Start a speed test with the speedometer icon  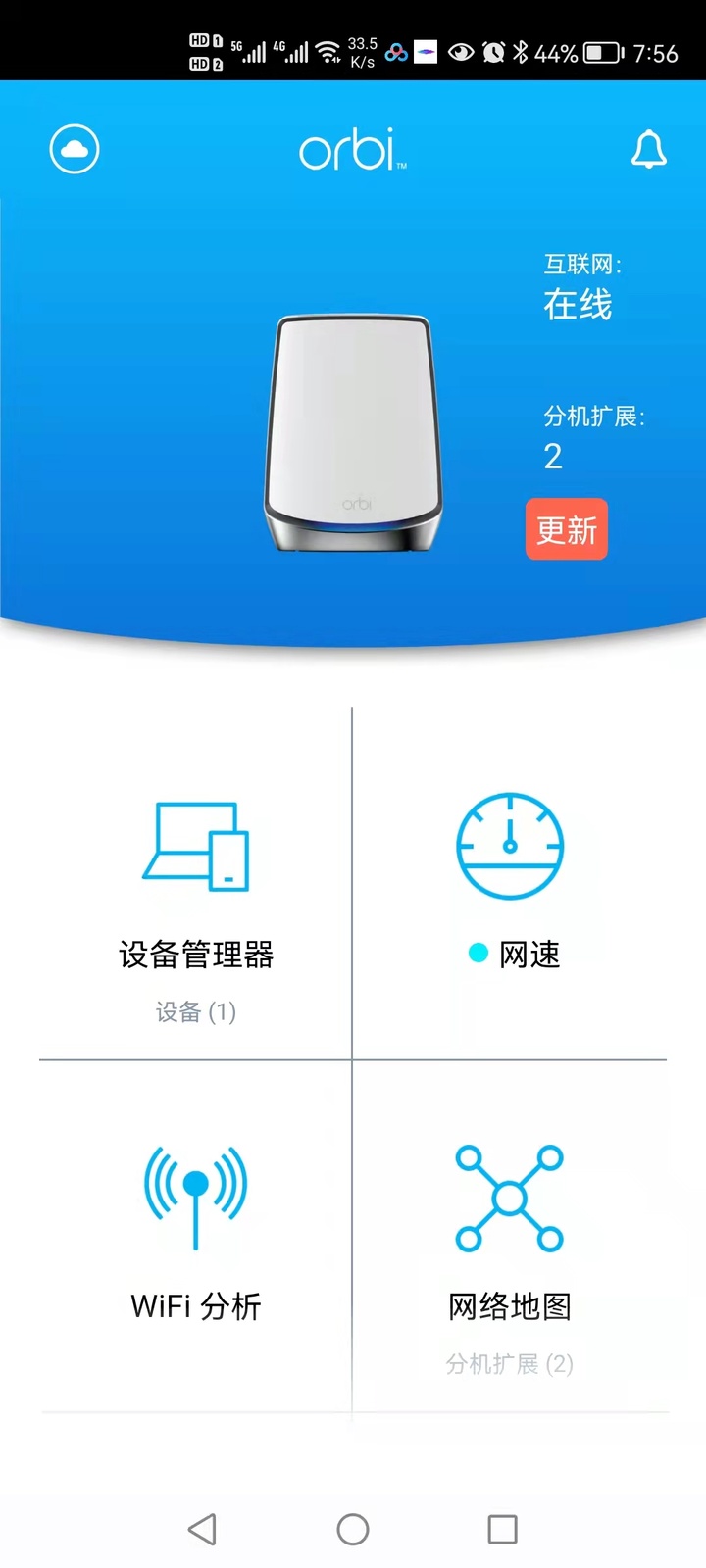[510, 845]
